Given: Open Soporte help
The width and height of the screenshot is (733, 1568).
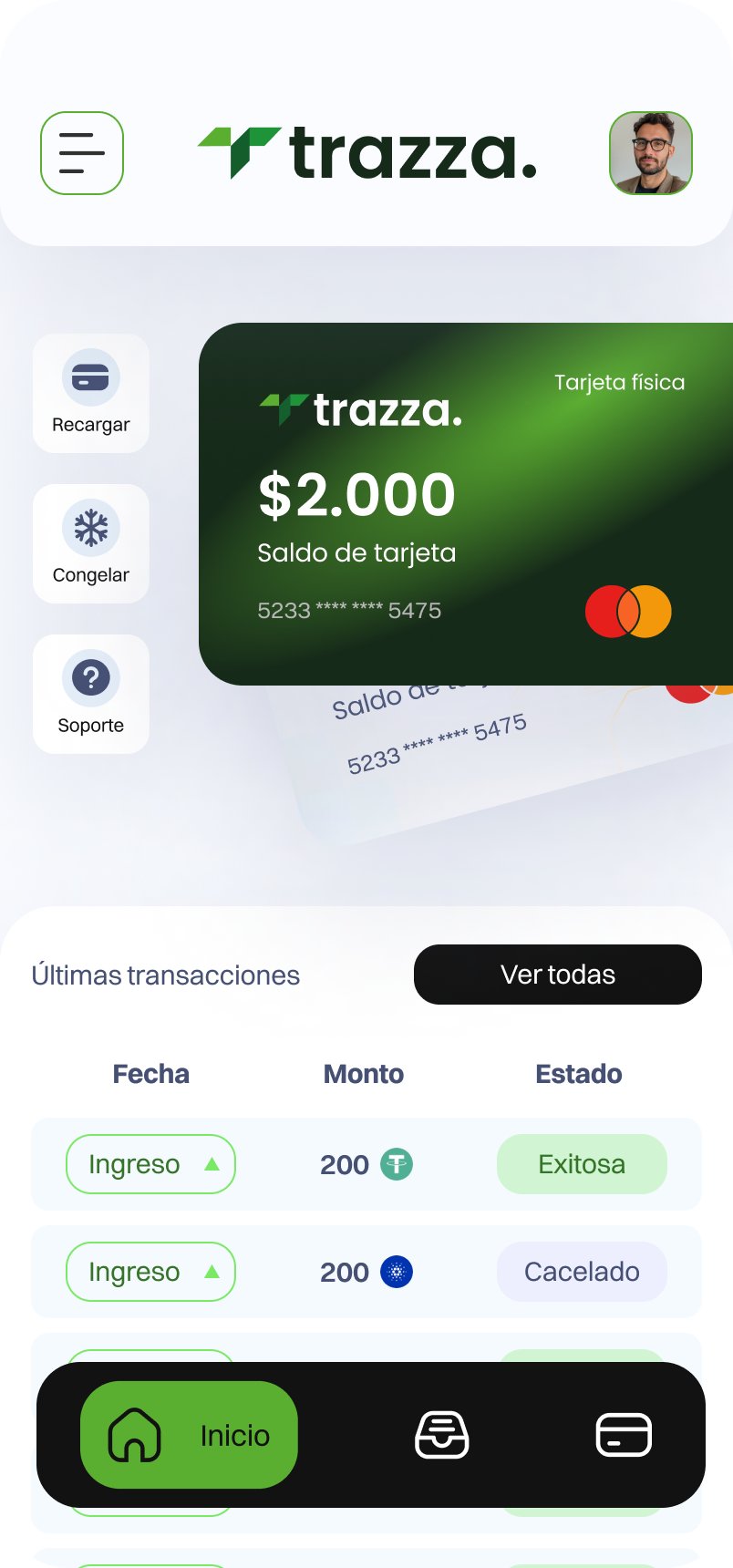Looking at the screenshot, I should pos(91,694).
